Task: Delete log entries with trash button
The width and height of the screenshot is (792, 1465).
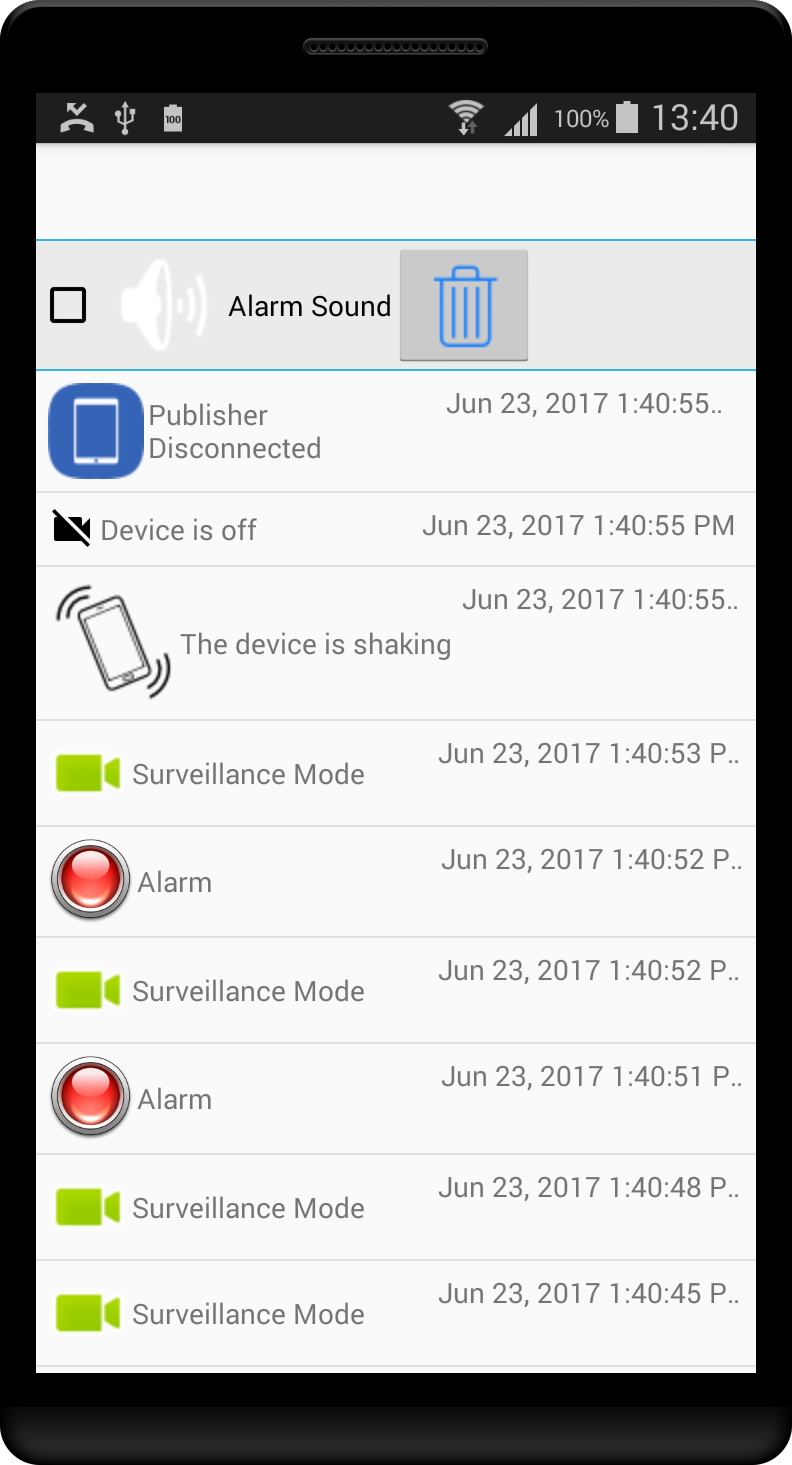Action: coord(464,305)
